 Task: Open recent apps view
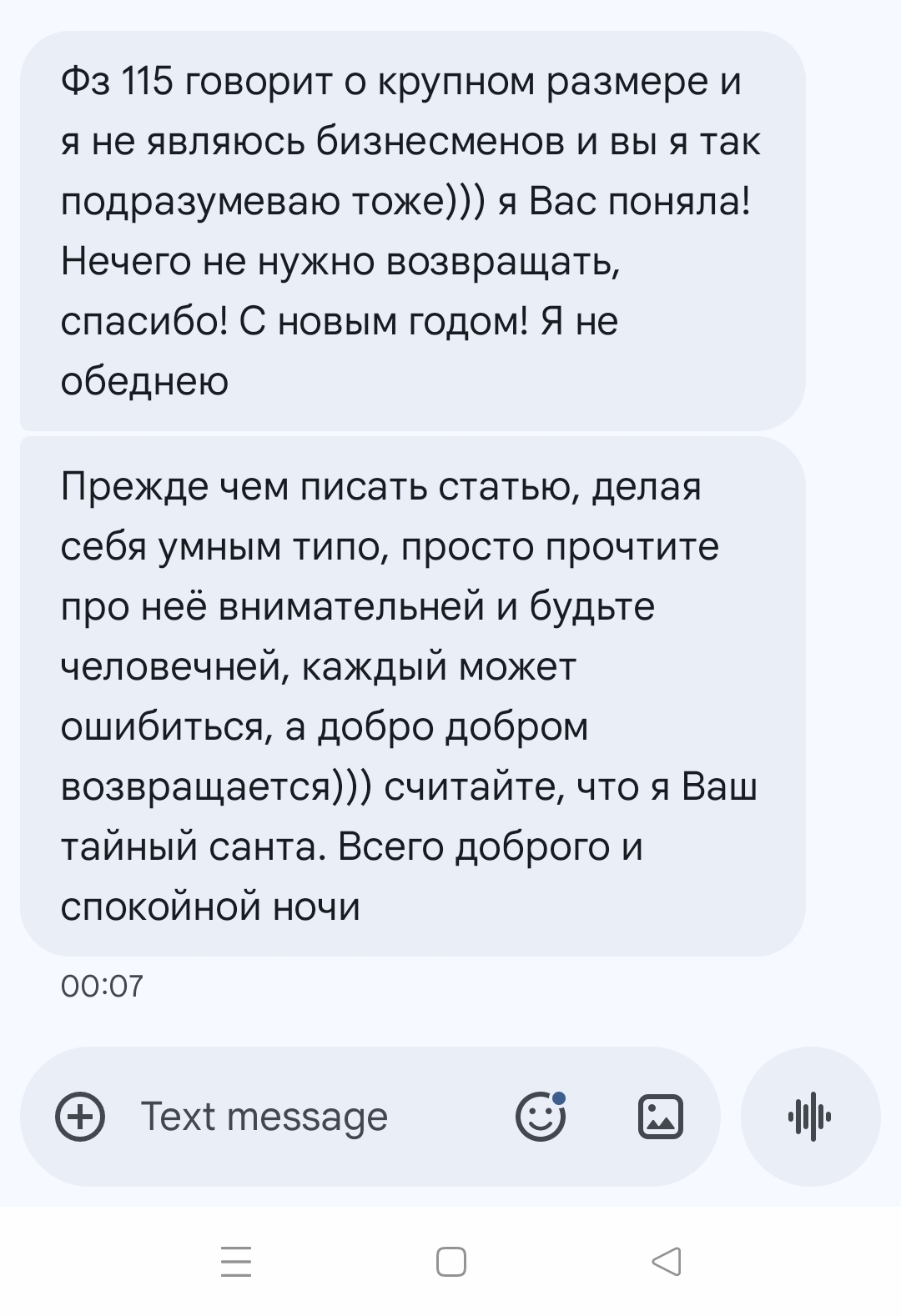236,1261
